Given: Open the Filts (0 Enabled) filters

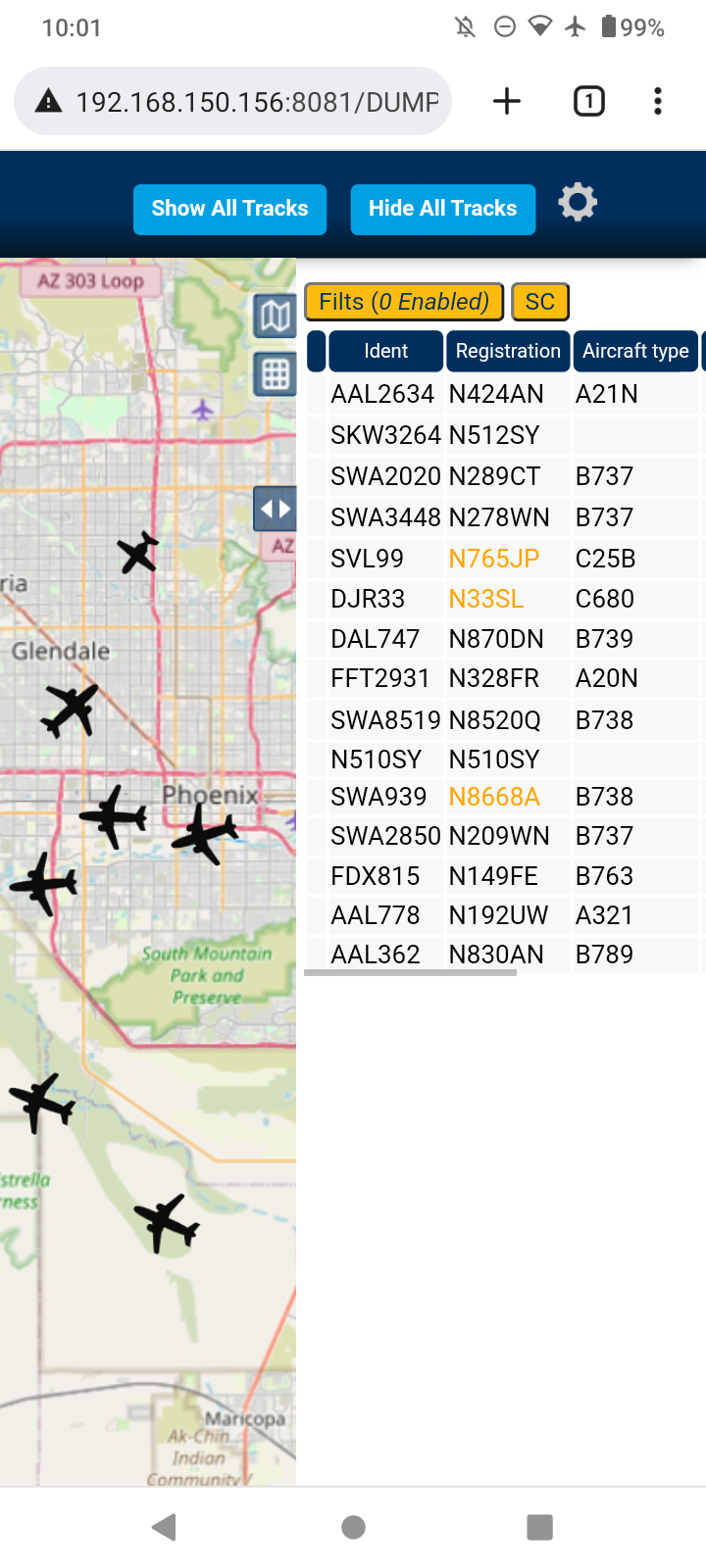Looking at the screenshot, I should coord(404,302).
